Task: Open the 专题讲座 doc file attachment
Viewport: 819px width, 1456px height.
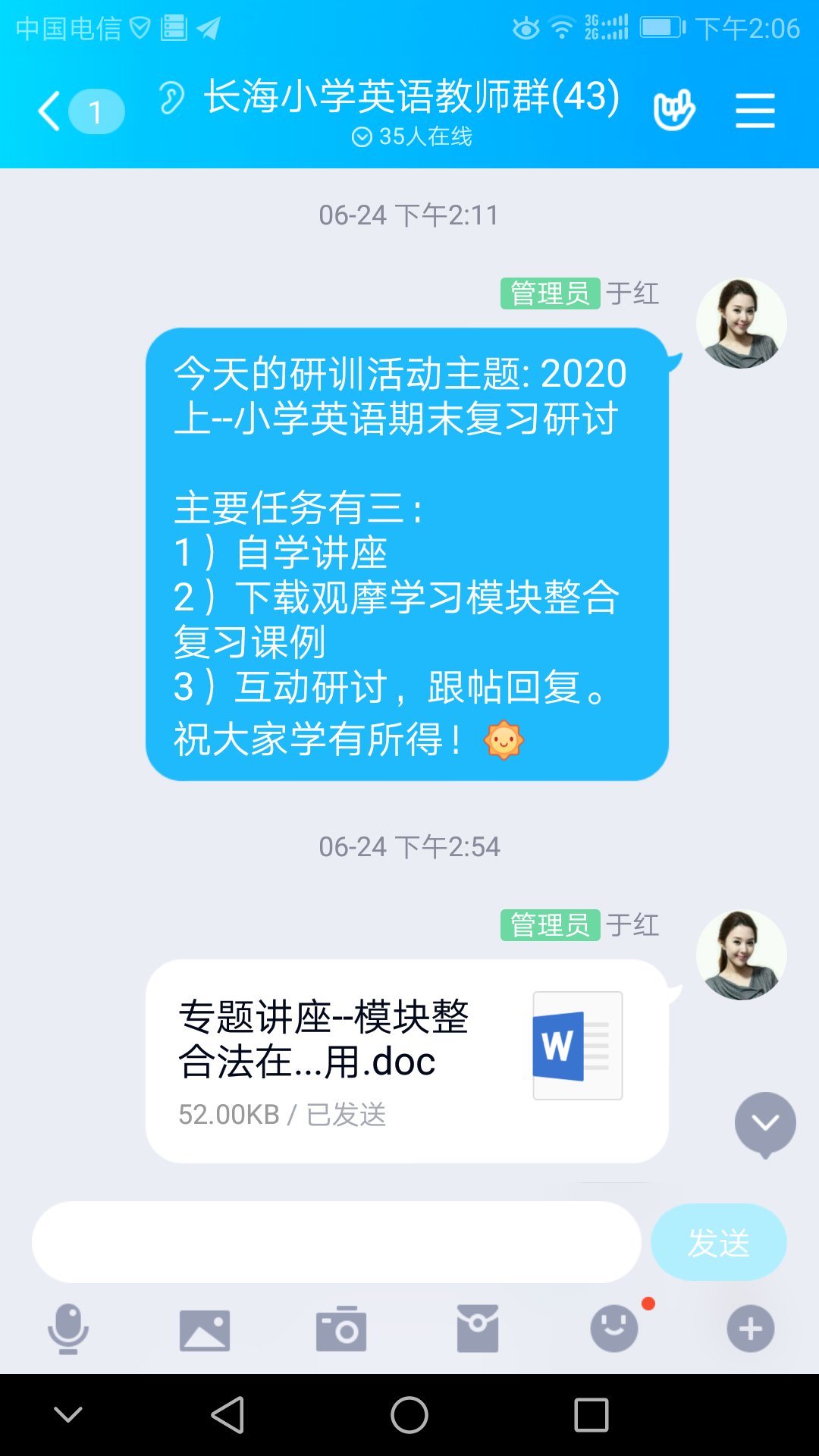Action: point(406,1060)
